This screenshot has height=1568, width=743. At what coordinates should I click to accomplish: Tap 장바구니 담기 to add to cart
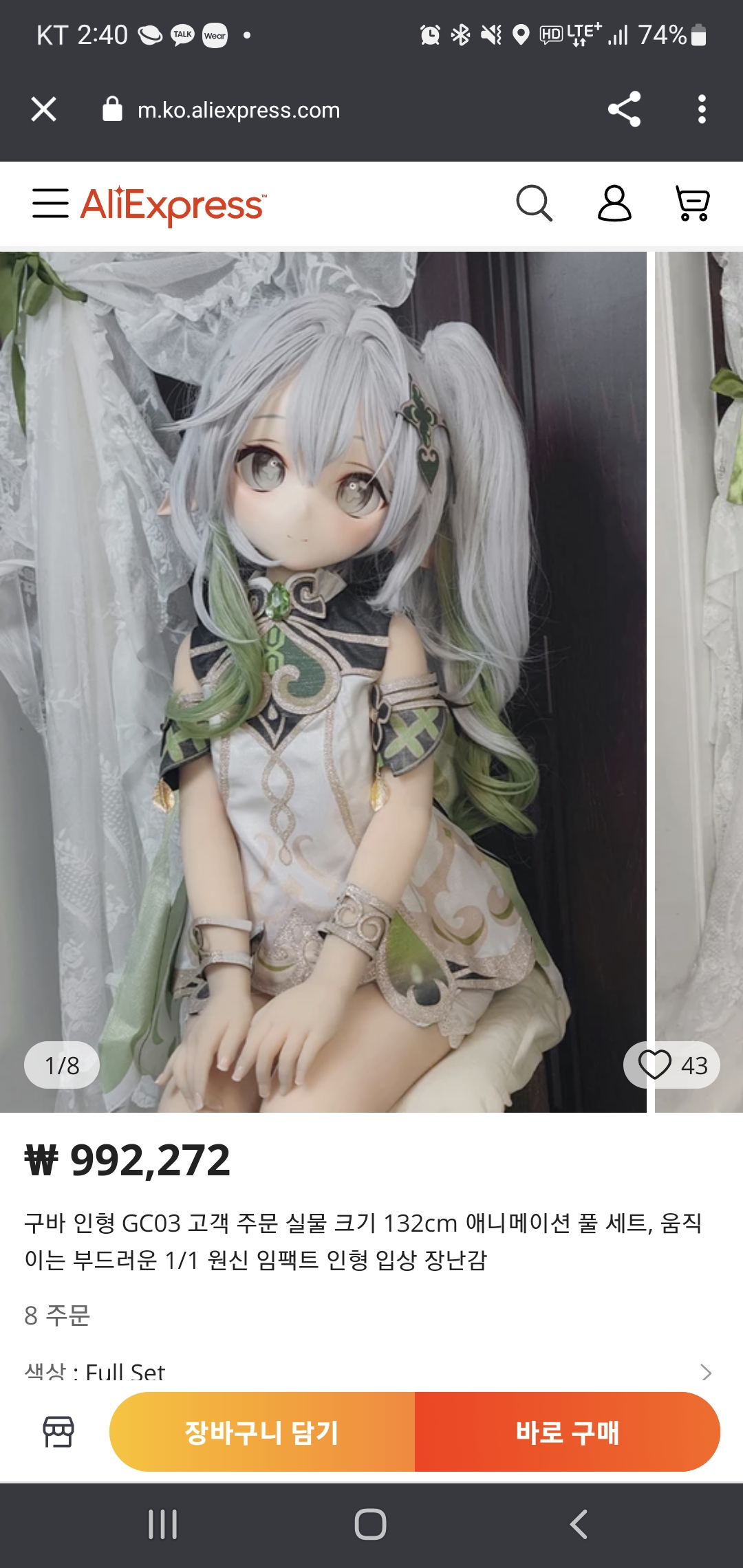point(262,1433)
